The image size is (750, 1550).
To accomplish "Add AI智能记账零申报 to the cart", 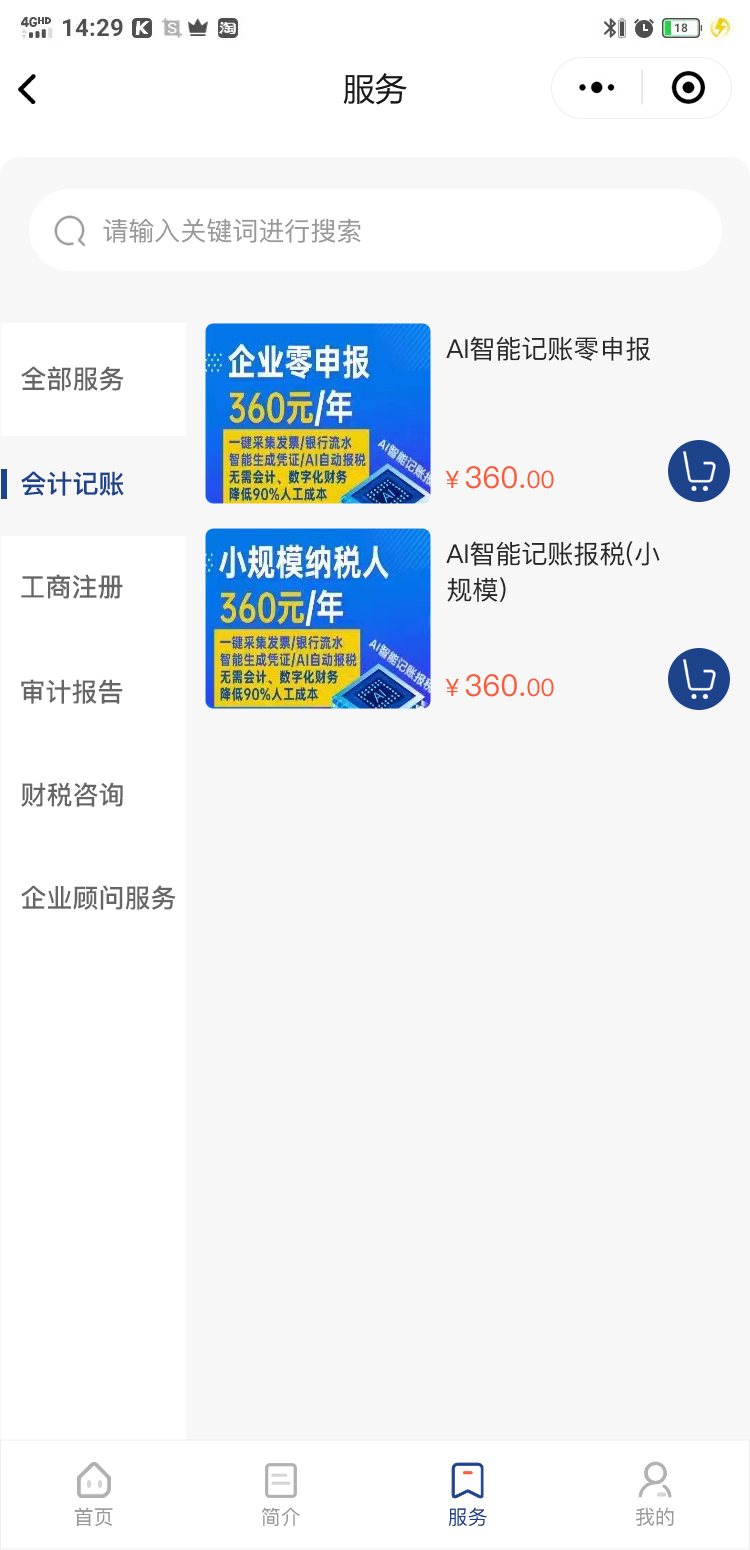I will 698,471.
